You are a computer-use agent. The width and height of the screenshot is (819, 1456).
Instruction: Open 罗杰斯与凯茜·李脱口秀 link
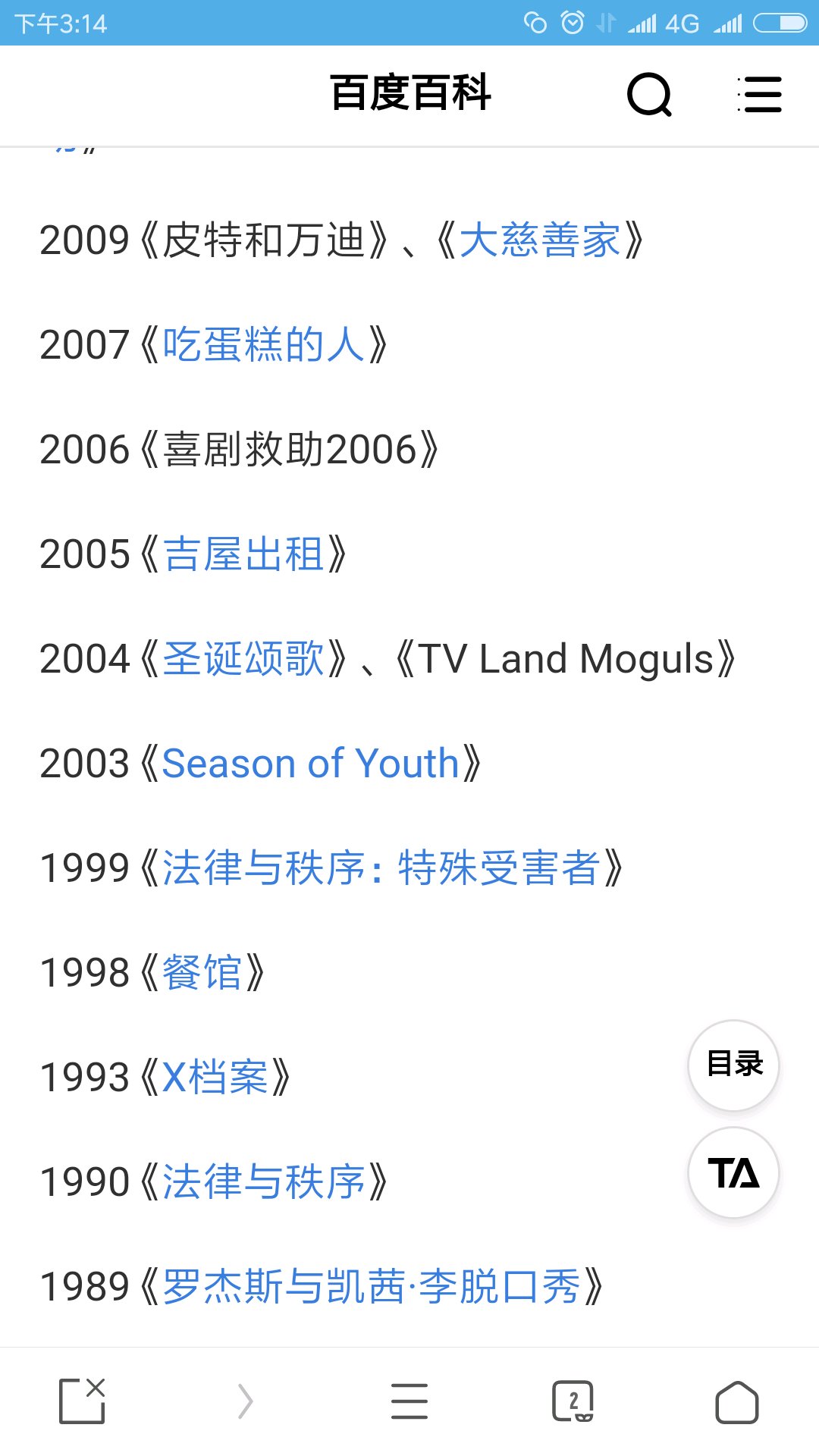[372, 1287]
